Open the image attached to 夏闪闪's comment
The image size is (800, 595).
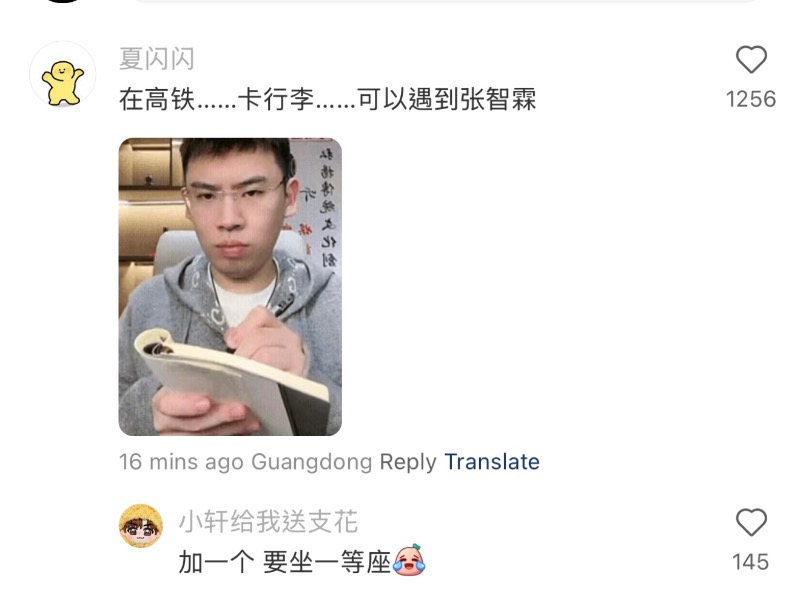[x=230, y=287]
